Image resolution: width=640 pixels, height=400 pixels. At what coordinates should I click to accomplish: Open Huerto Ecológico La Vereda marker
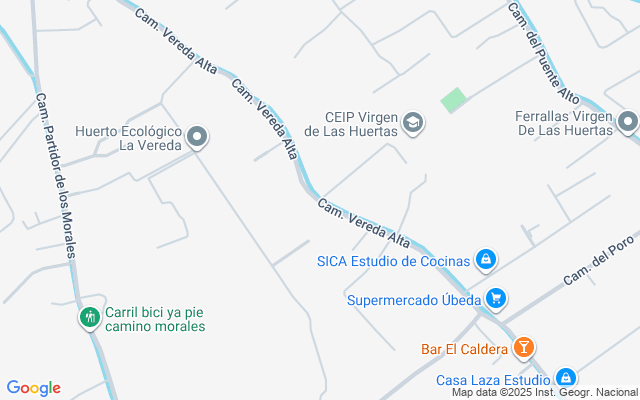point(198,137)
